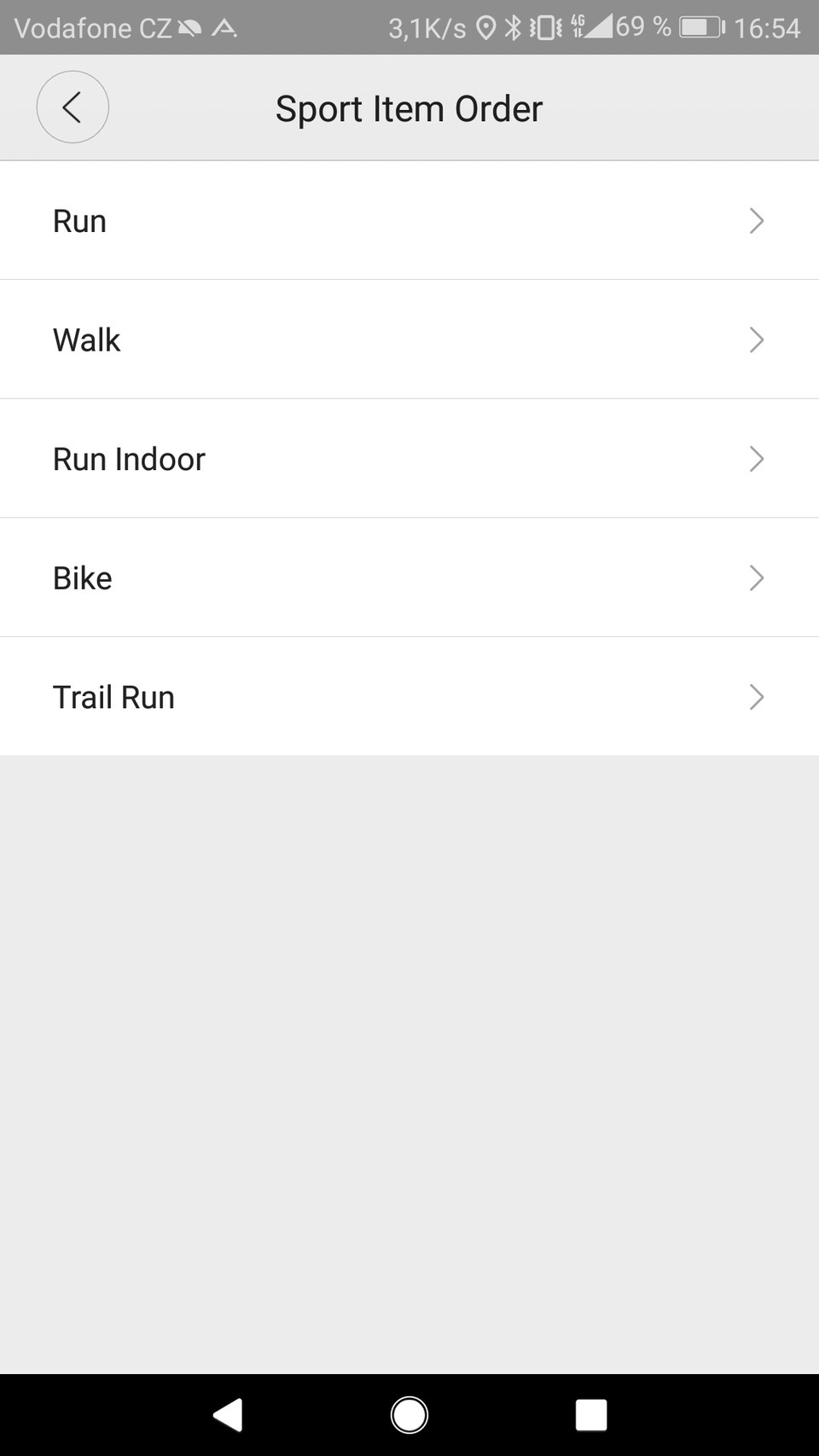Choose the Bike sport item

(x=409, y=577)
